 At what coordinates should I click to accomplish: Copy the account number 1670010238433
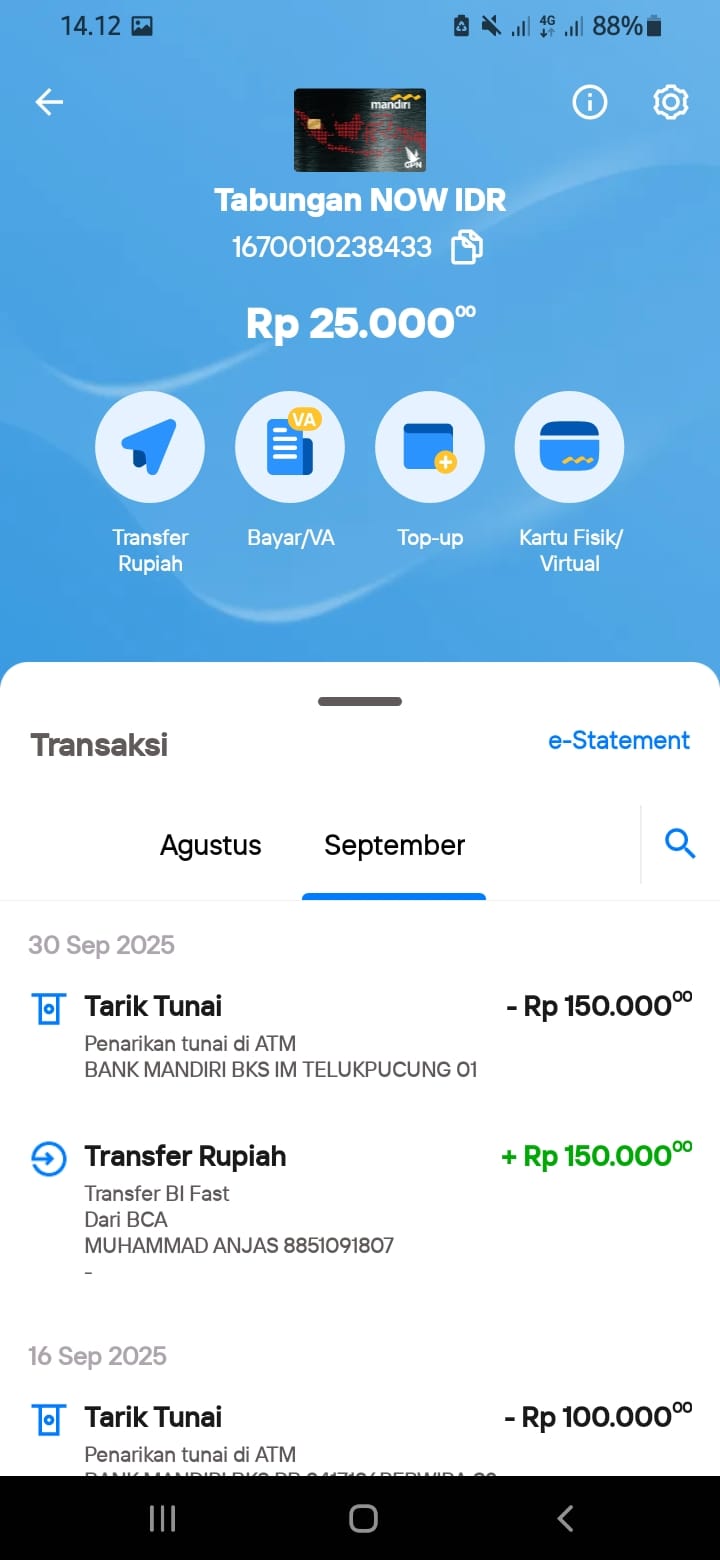click(466, 247)
